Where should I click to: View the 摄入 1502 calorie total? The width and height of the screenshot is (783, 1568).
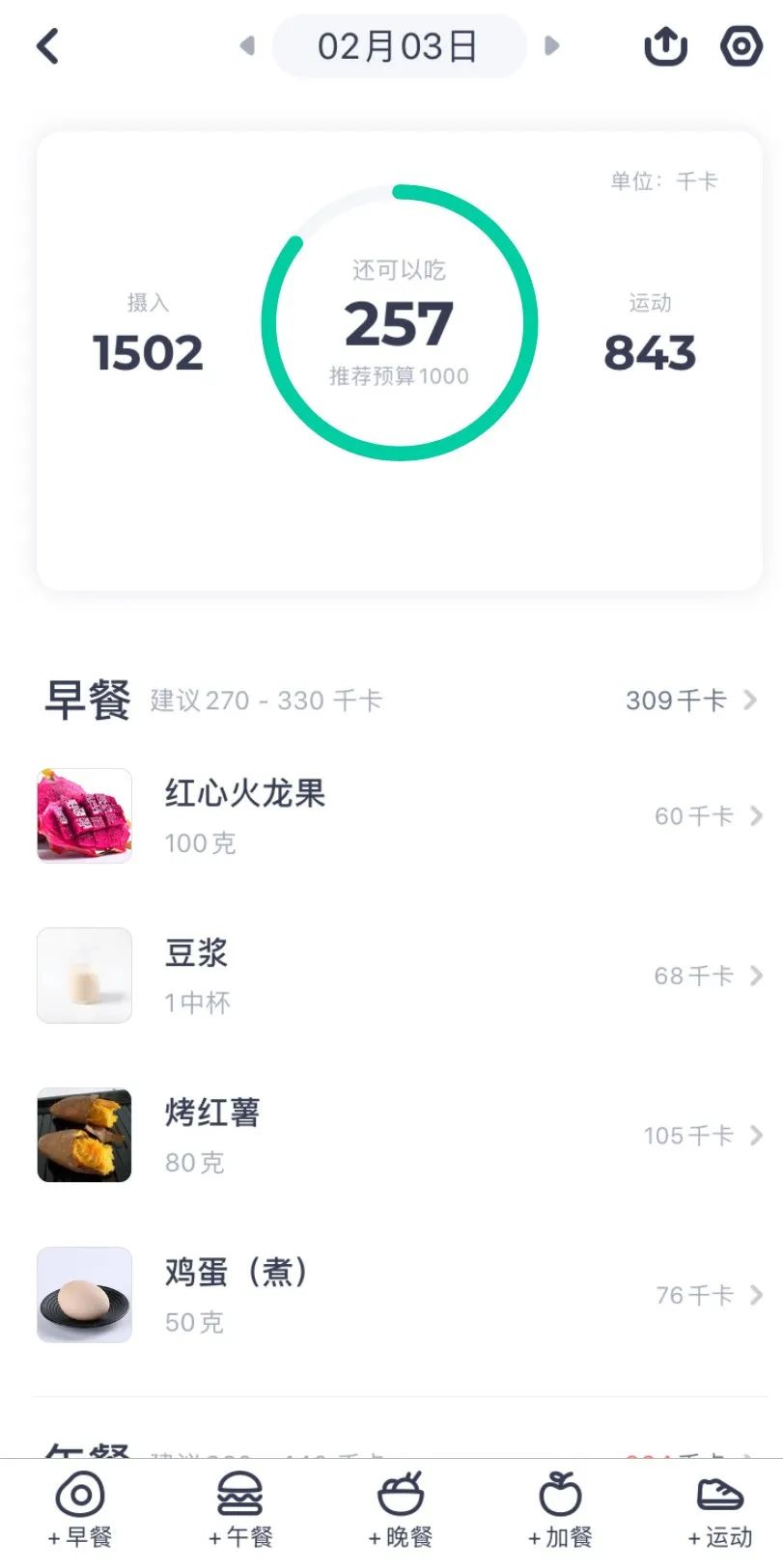pyautogui.click(x=150, y=352)
